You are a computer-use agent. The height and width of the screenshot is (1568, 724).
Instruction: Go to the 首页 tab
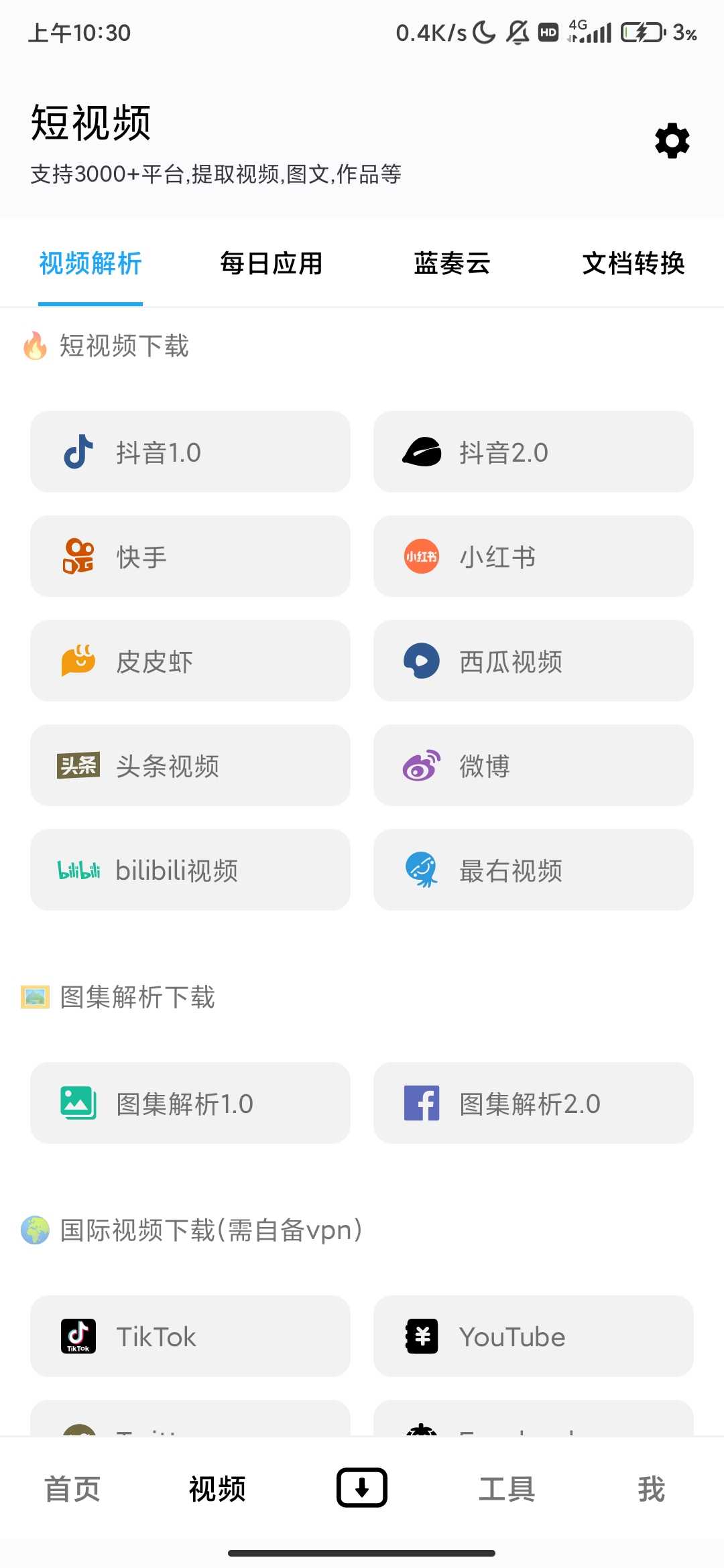pyautogui.click(x=72, y=1489)
